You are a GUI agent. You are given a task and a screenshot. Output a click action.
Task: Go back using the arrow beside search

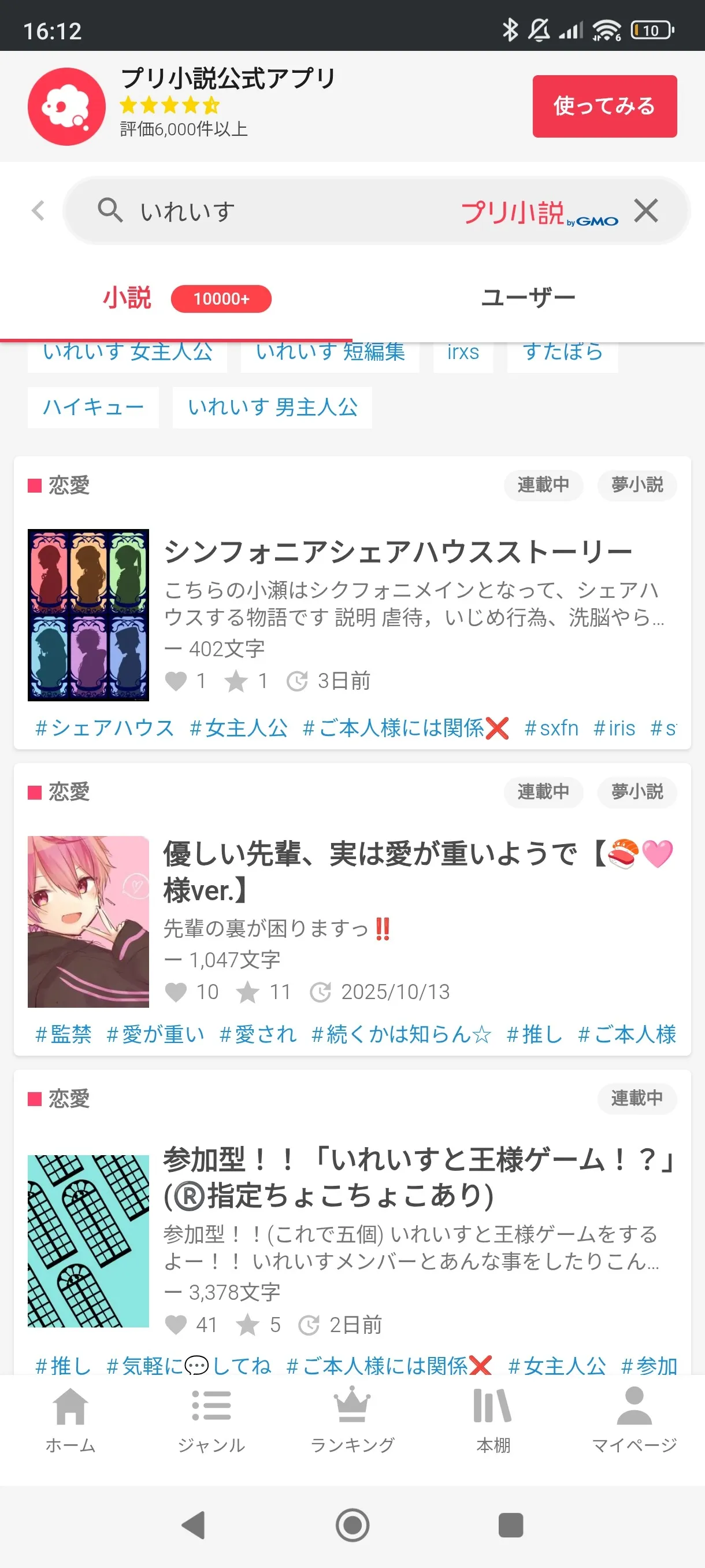coord(38,210)
